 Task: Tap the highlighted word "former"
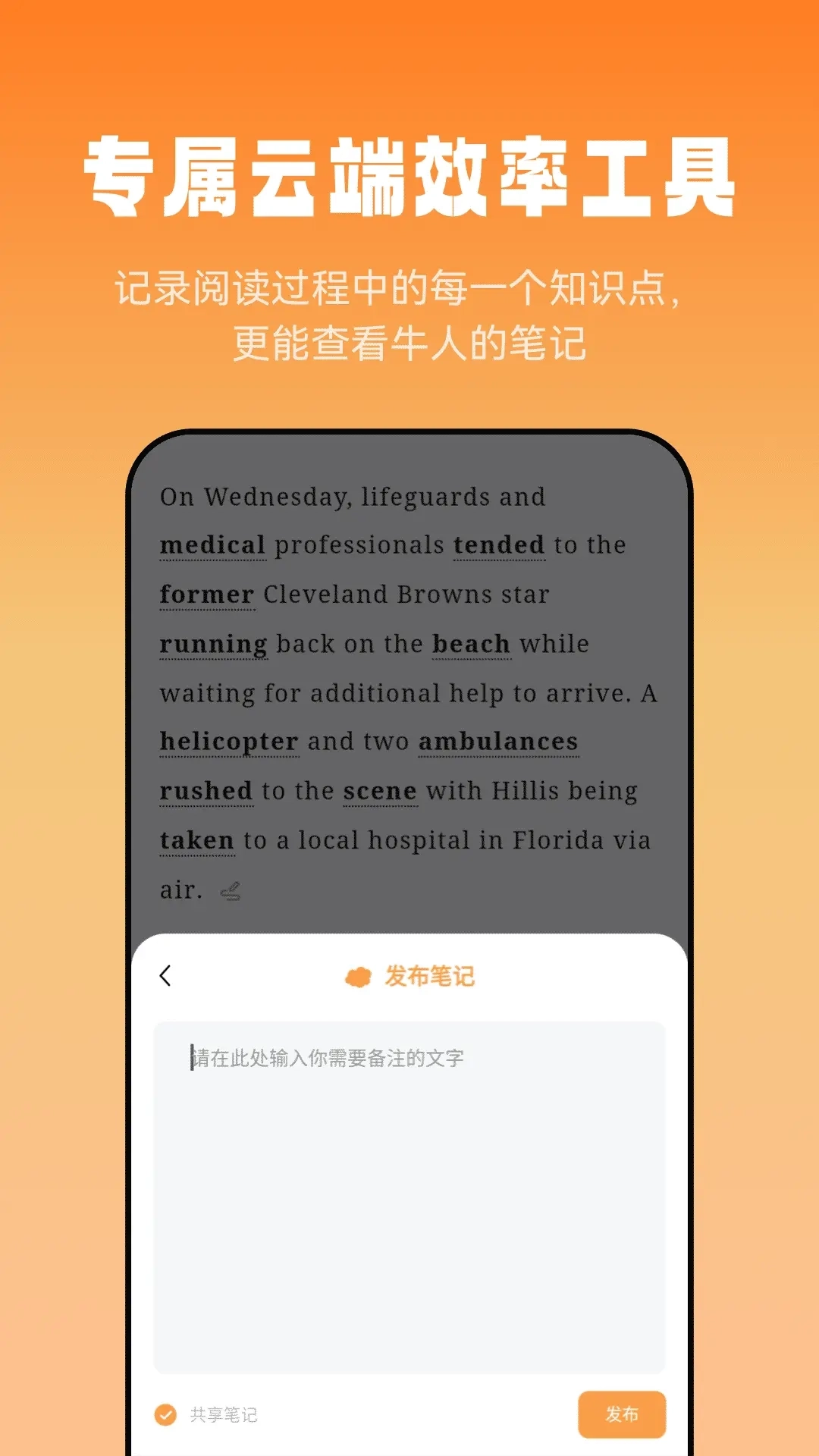207,595
